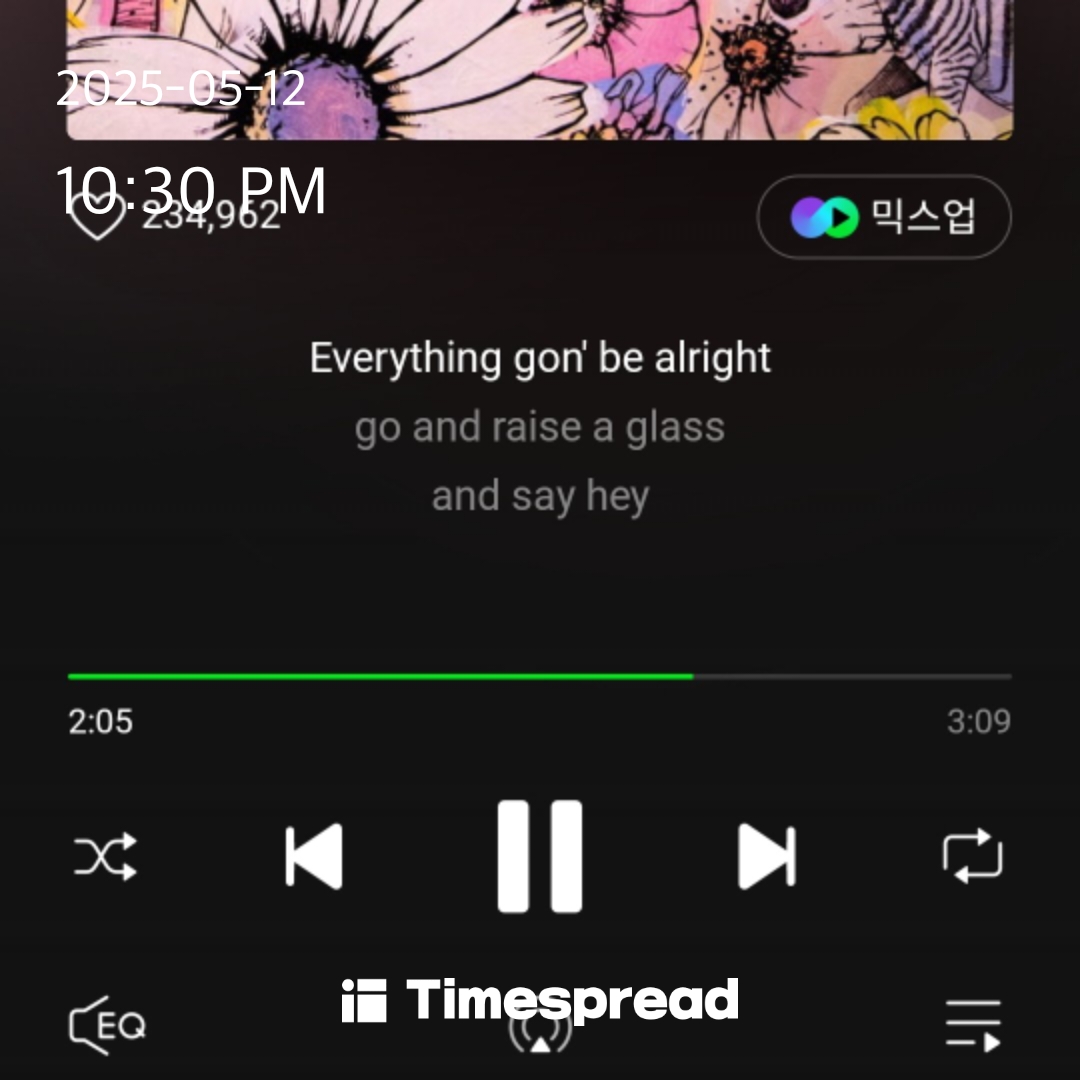Go back to the previous track
This screenshot has height=1080, width=1080.
click(314, 857)
